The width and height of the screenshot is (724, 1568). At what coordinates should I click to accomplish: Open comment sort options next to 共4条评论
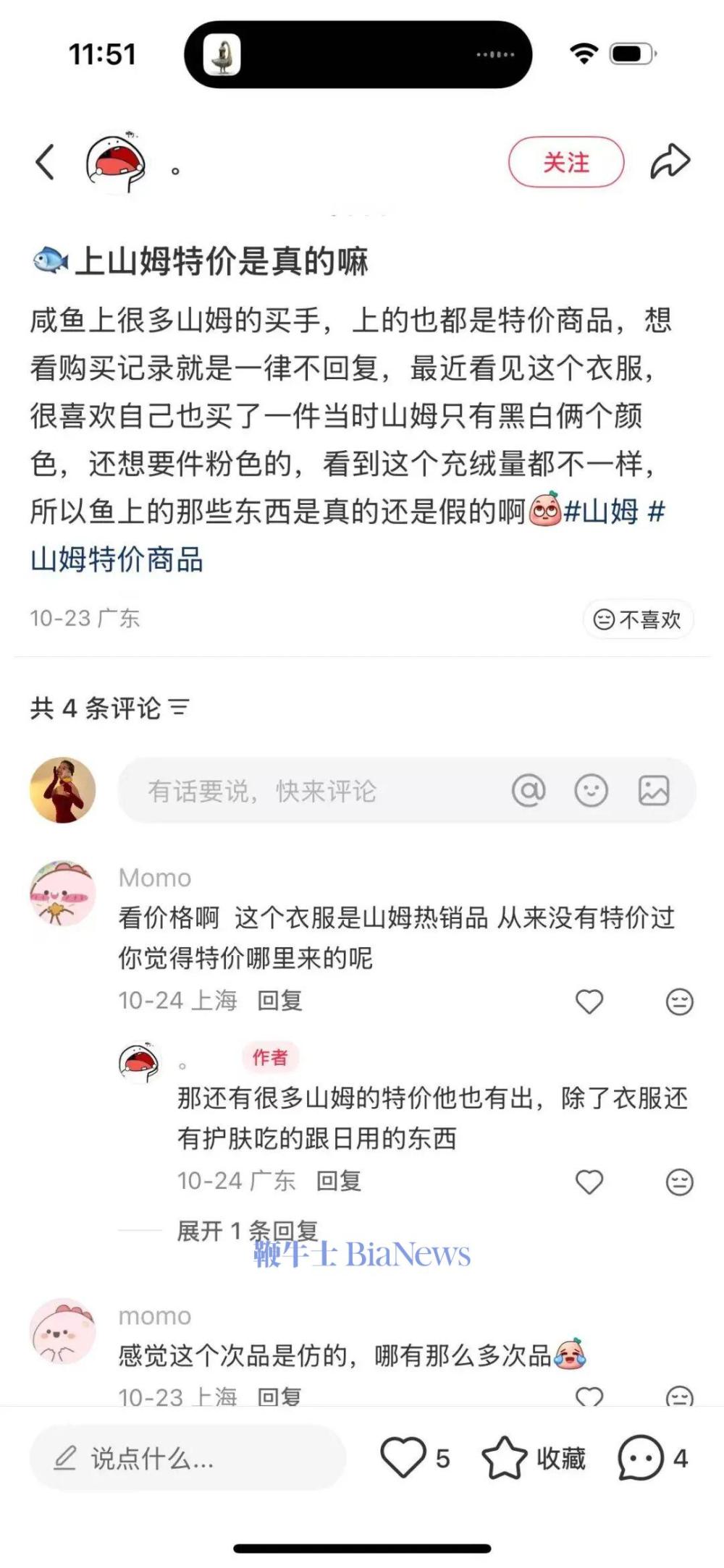click(179, 707)
